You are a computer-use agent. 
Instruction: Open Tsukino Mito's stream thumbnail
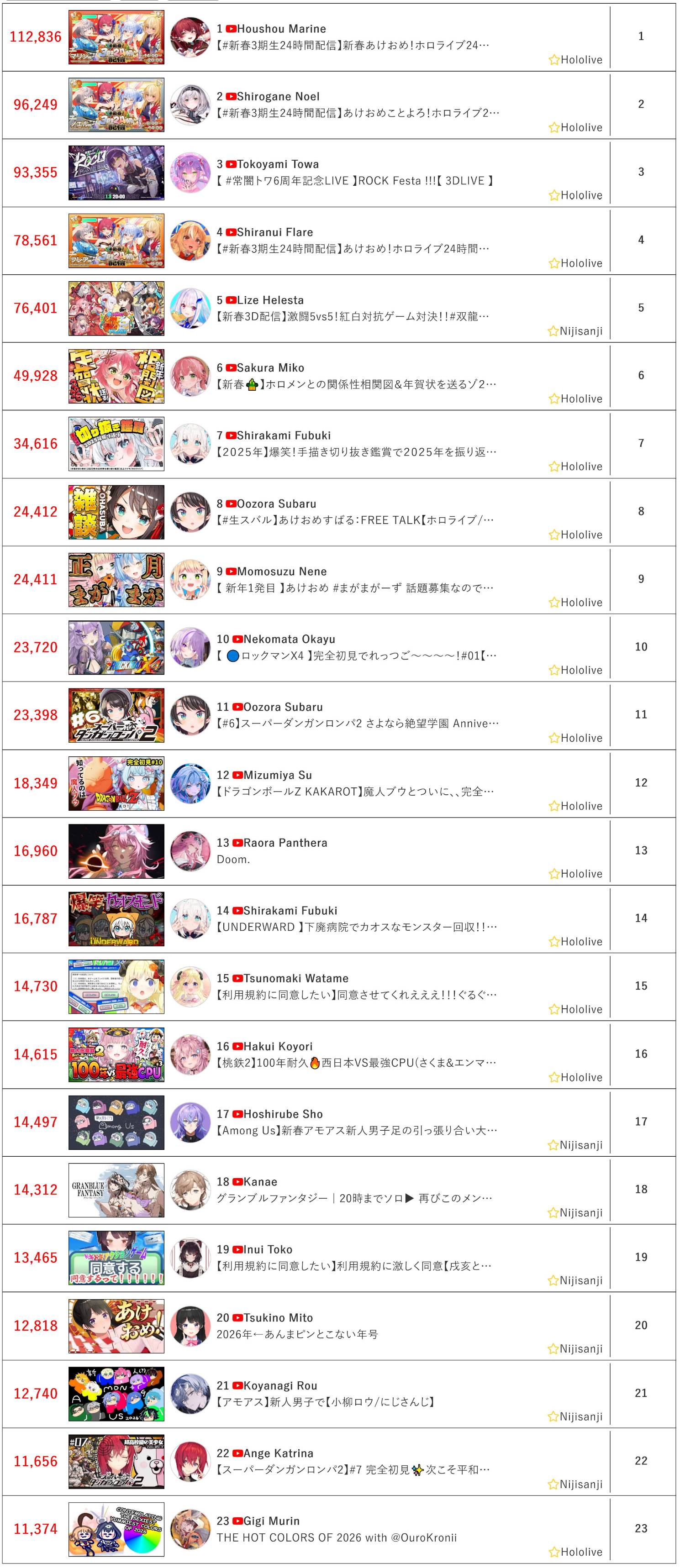pos(116,1326)
